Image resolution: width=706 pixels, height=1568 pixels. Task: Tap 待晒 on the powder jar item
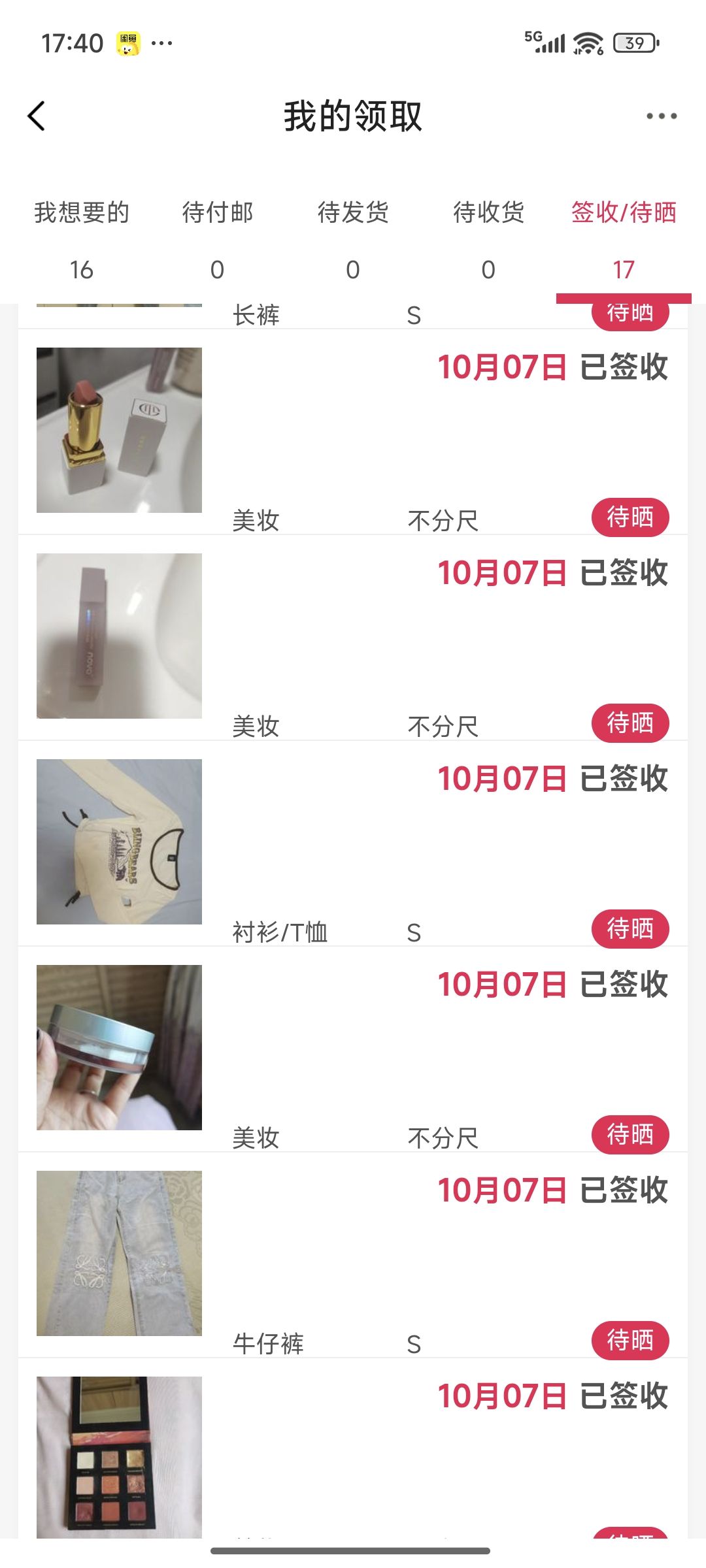pos(630,1135)
